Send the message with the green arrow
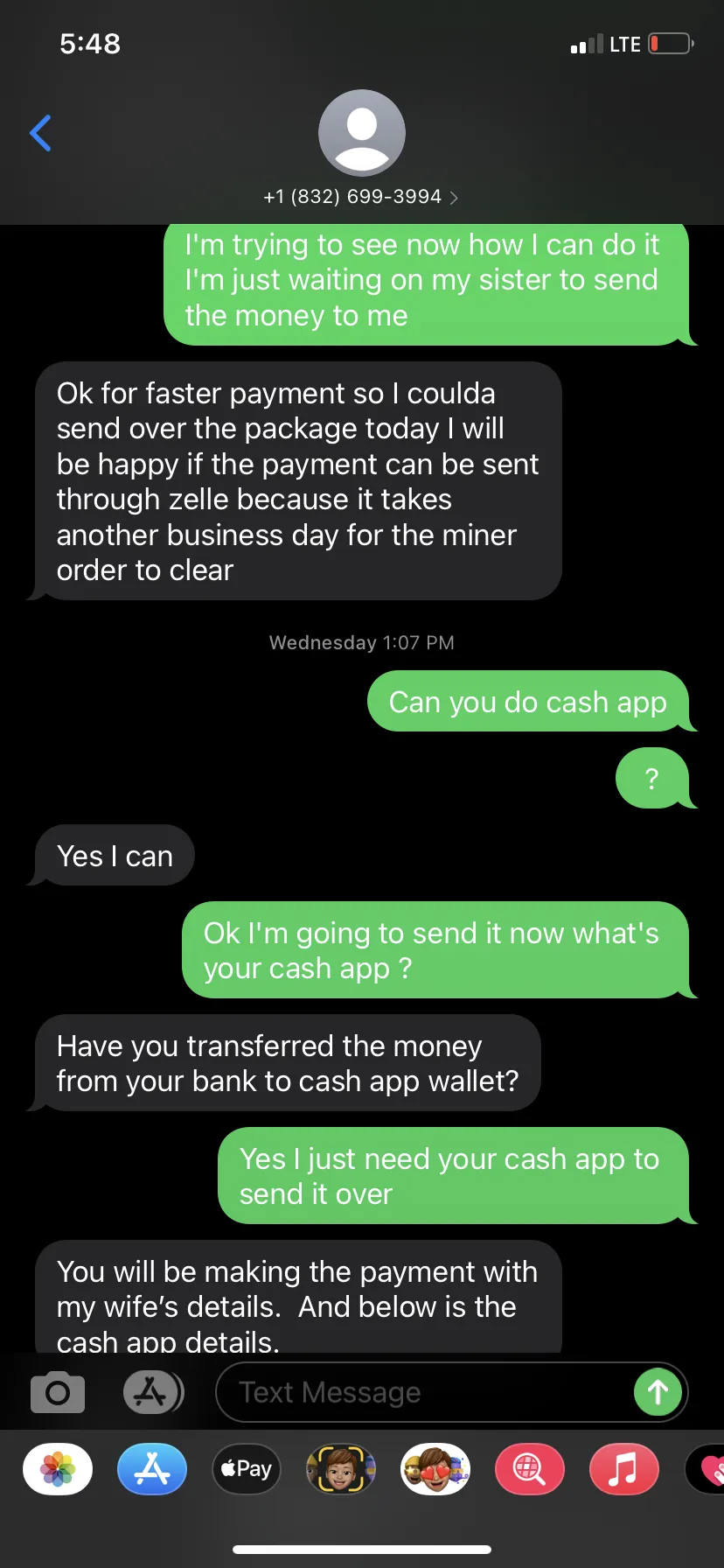 [658, 1392]
